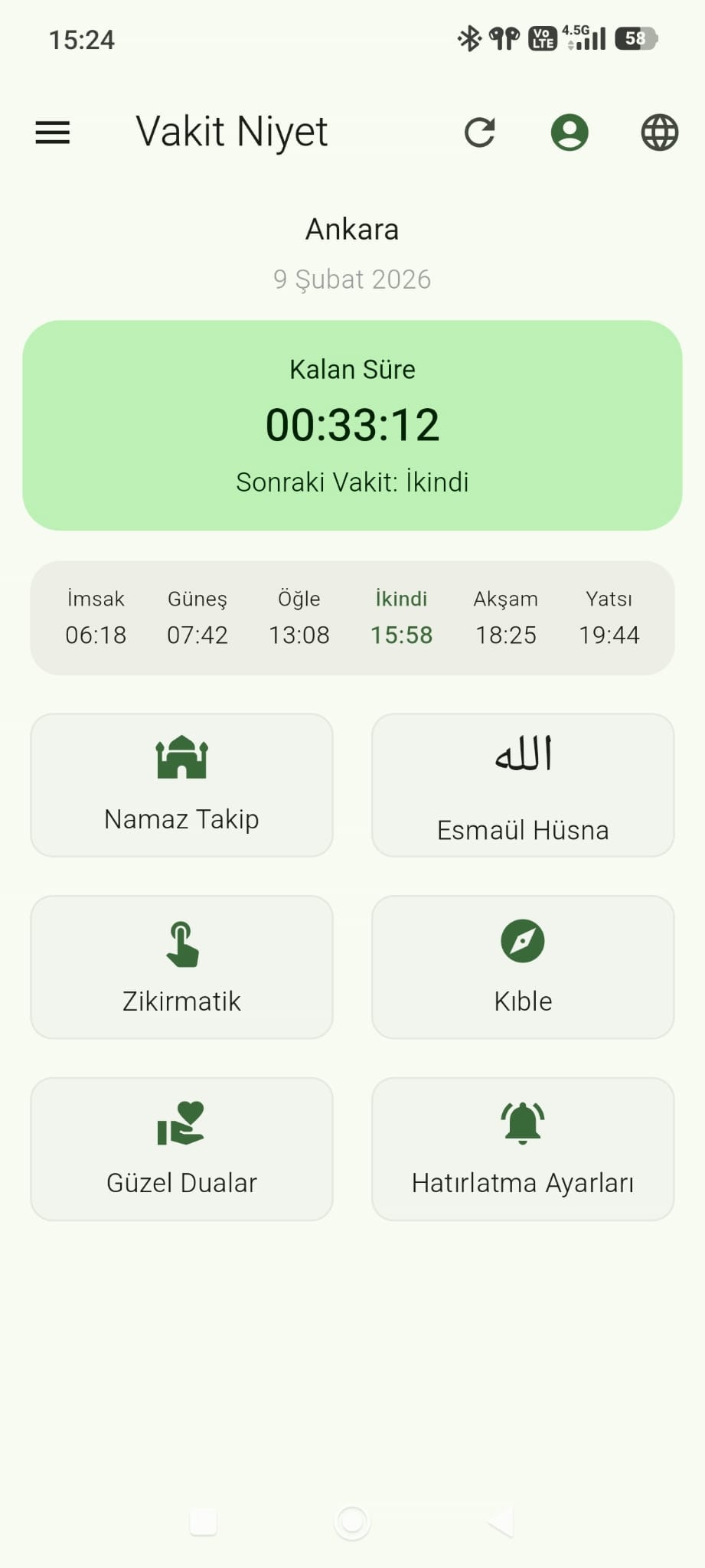This screenshot has height=1568, width=705.
Task: Open Esmaül Hüsna via Allah calligraphy icon
Action: coord(522,754)
